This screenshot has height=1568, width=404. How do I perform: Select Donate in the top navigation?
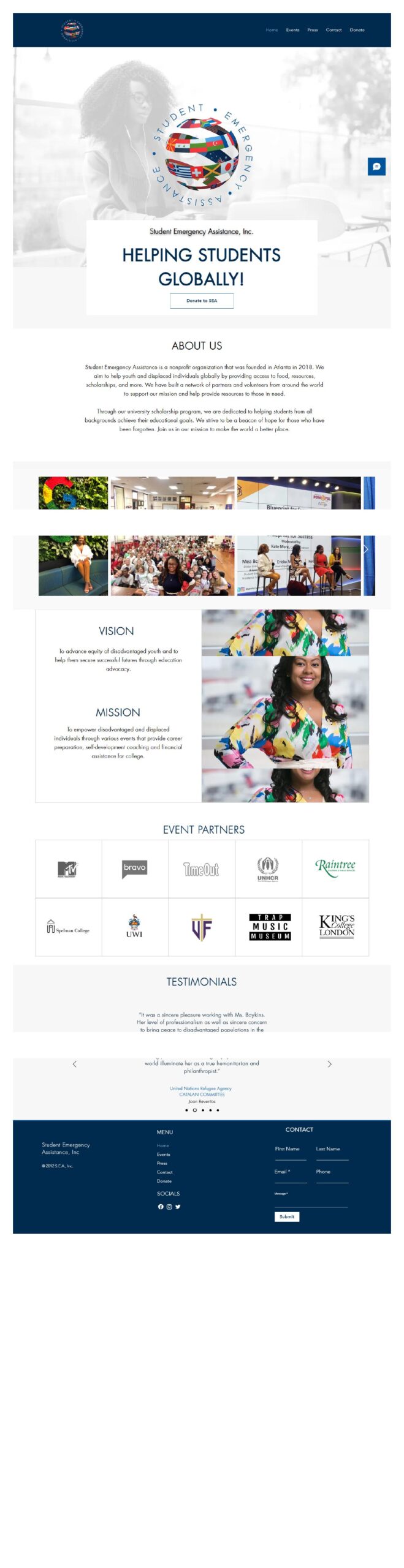357,30
